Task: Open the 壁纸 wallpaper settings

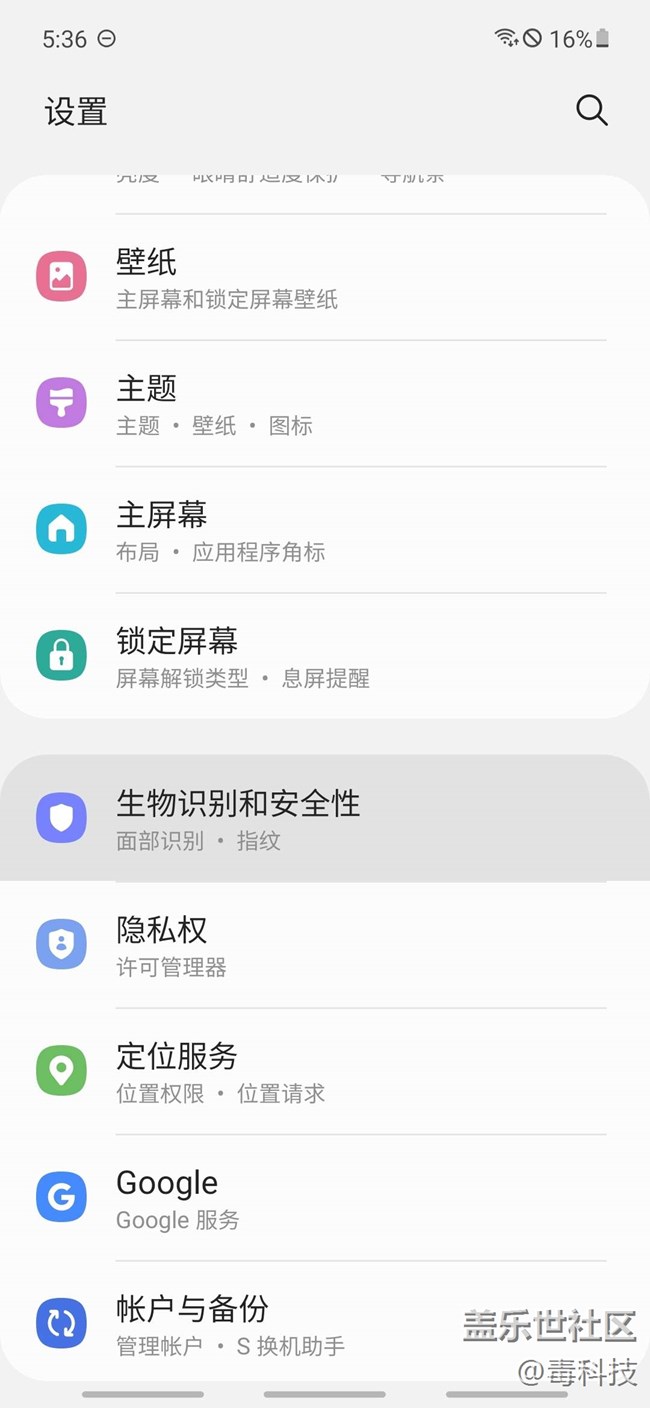Action: click(325, 277)
